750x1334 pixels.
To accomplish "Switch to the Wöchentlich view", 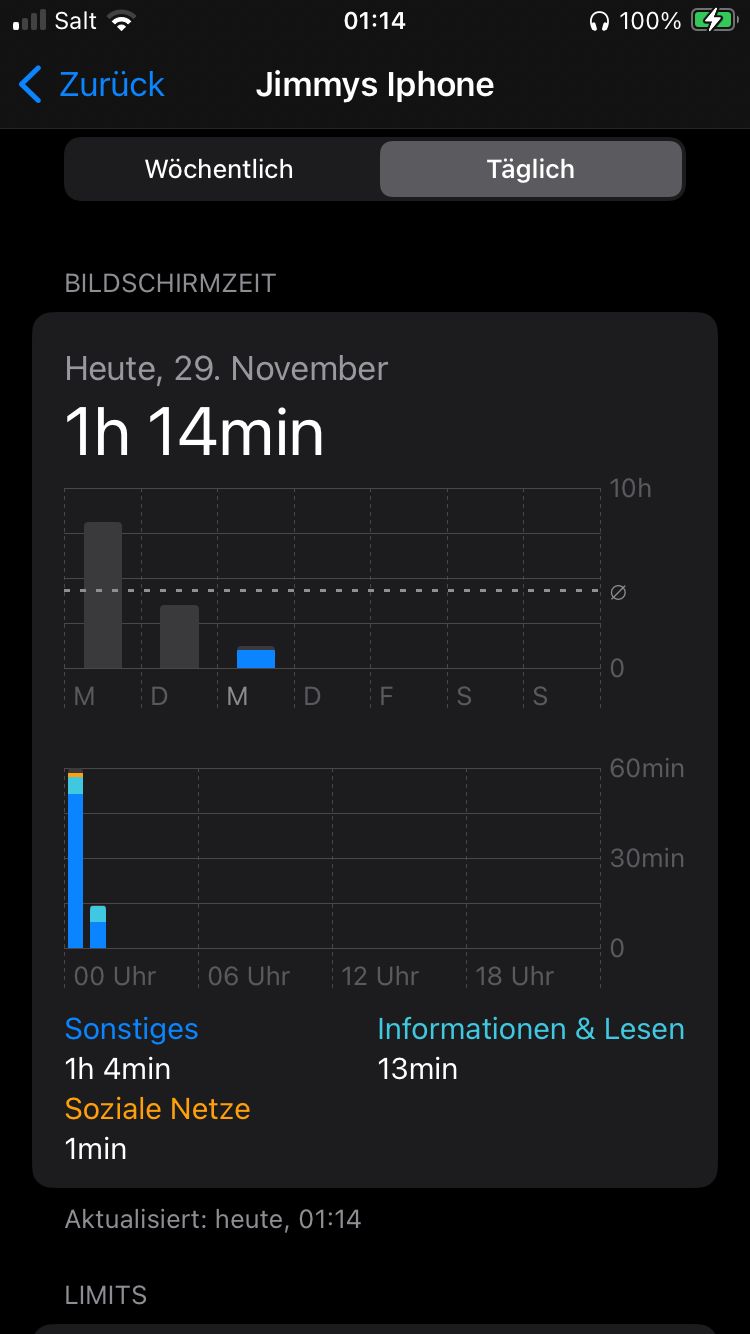I will coord(219,169).
